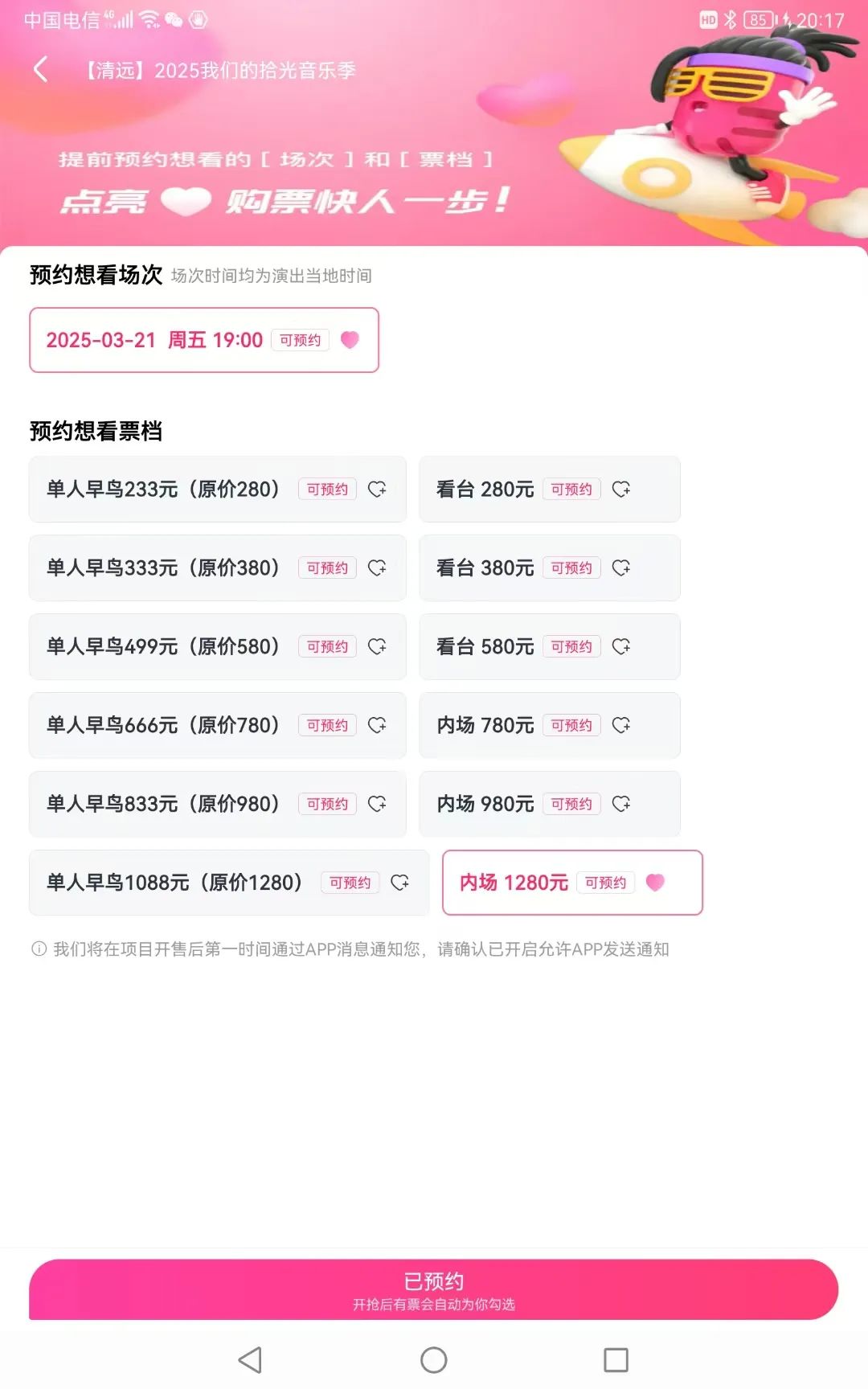
Task: Choose the 看台 580元 tier
Action: 550,647
